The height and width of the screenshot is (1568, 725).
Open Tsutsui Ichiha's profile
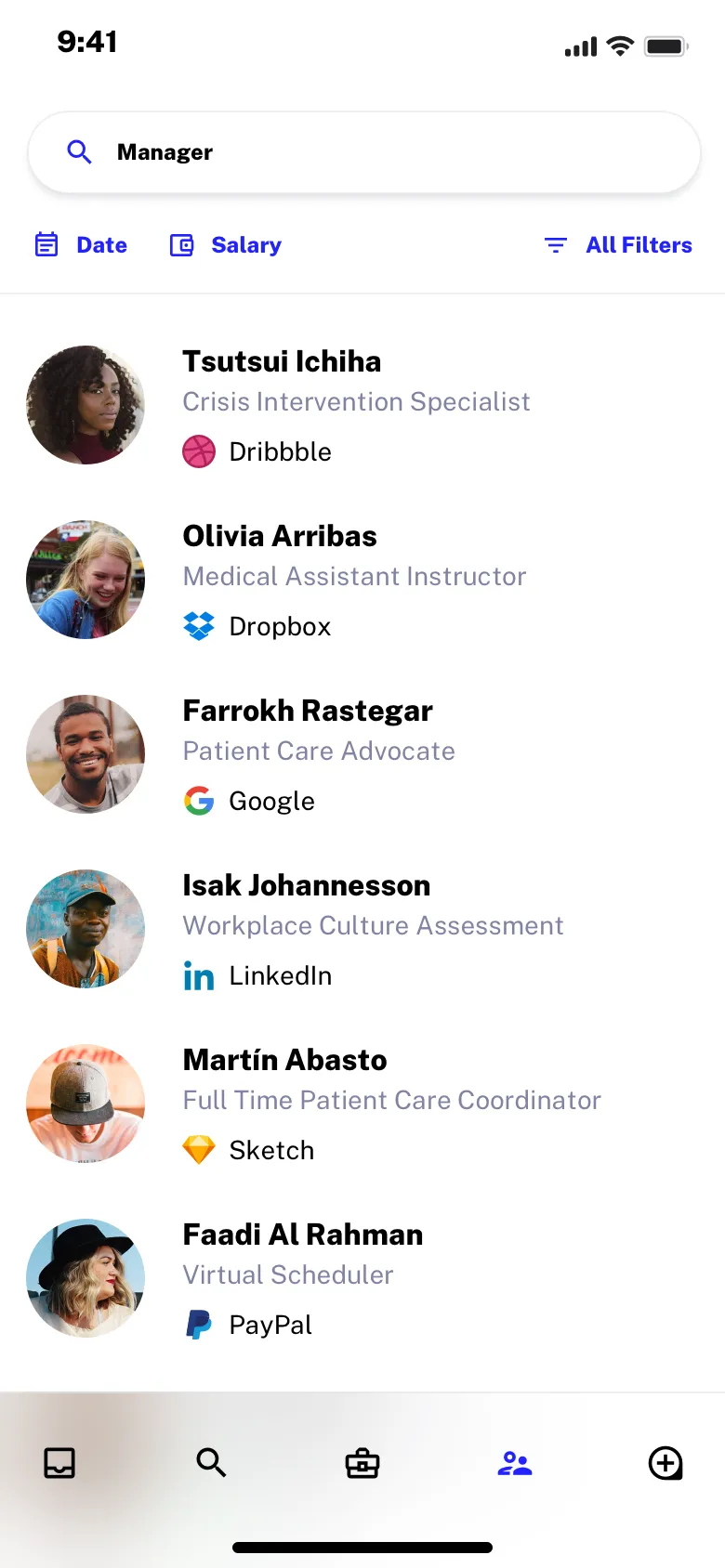[282, 361]
